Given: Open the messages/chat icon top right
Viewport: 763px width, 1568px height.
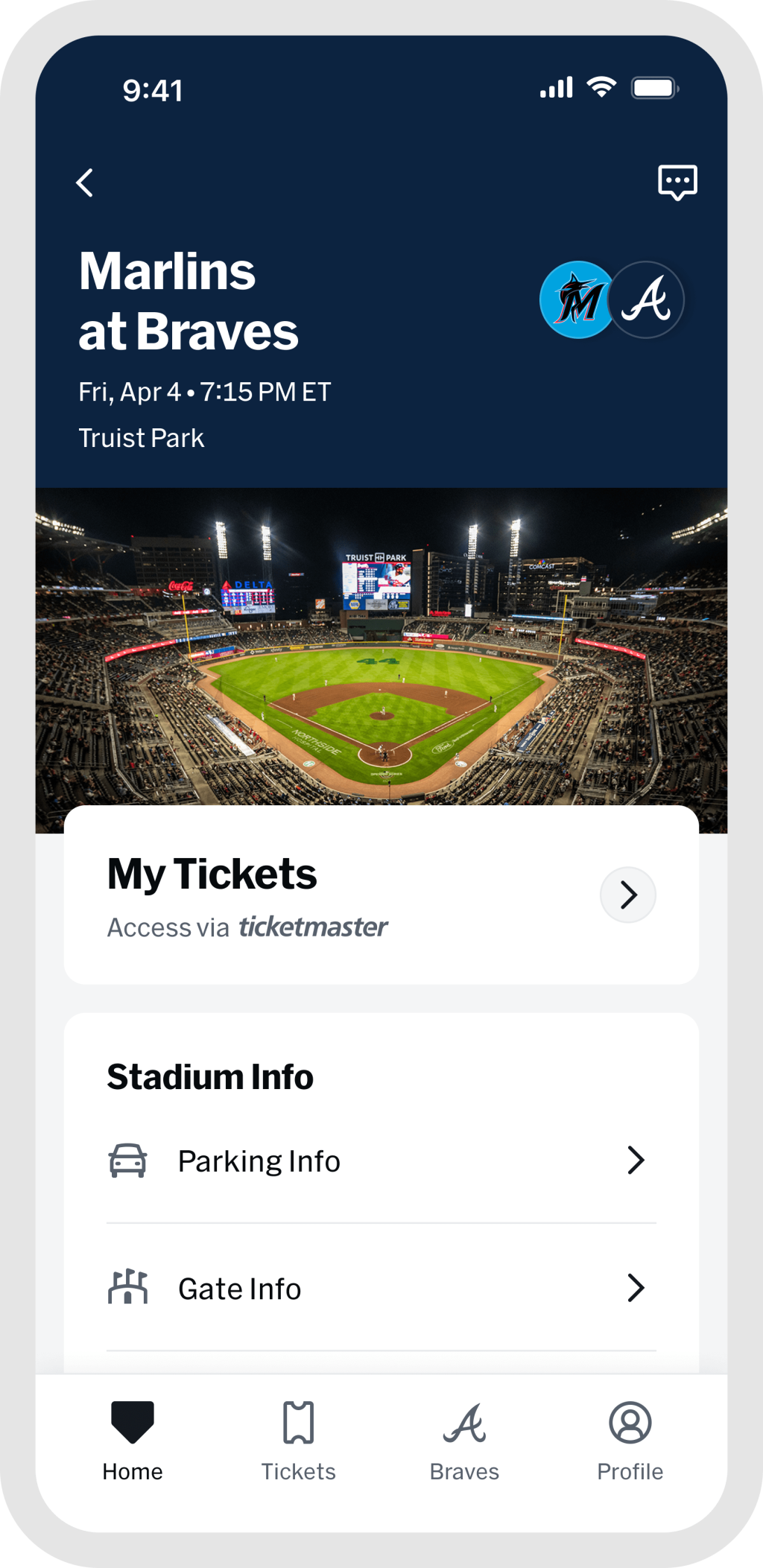Looking at the screenshot, I should (679, 181).
